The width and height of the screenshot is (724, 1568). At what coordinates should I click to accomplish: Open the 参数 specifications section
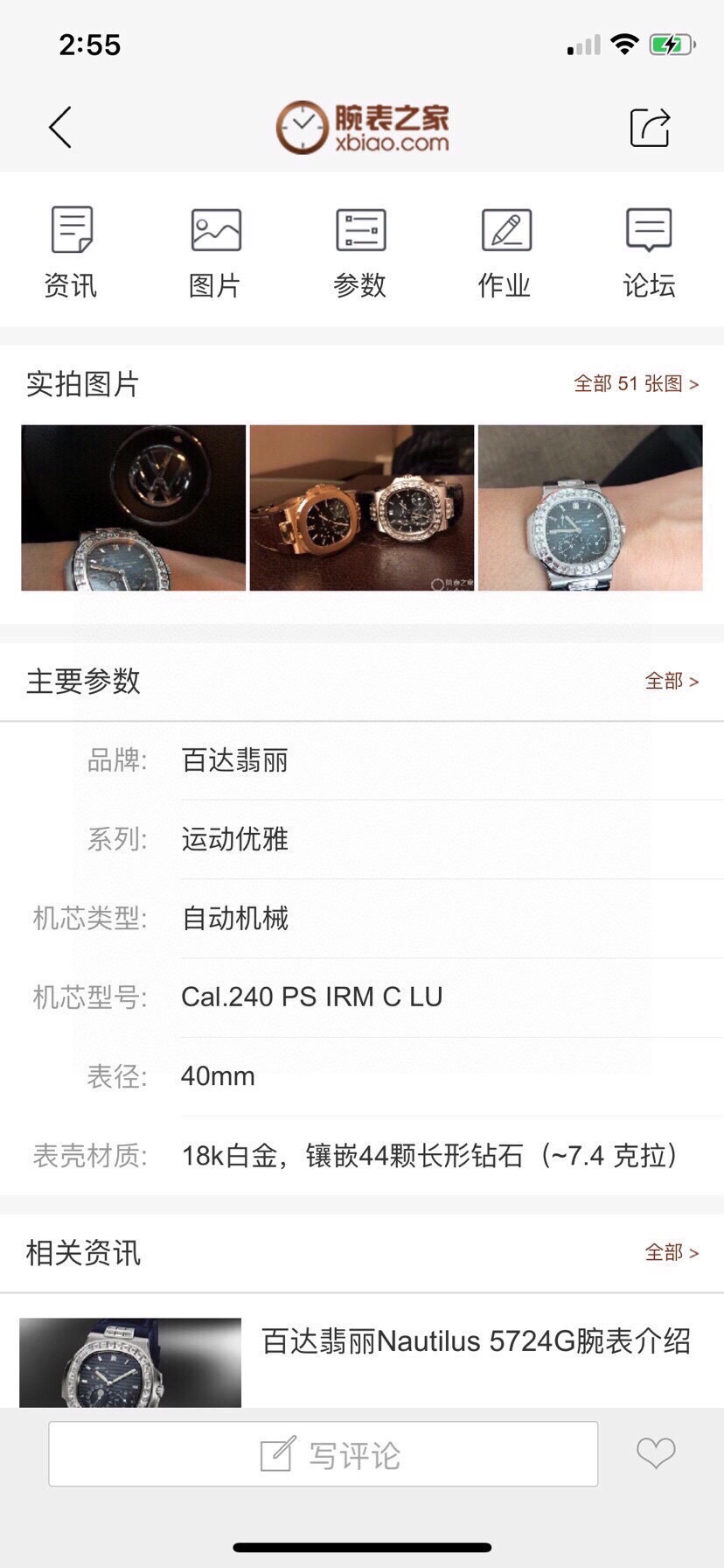(360, 253)
